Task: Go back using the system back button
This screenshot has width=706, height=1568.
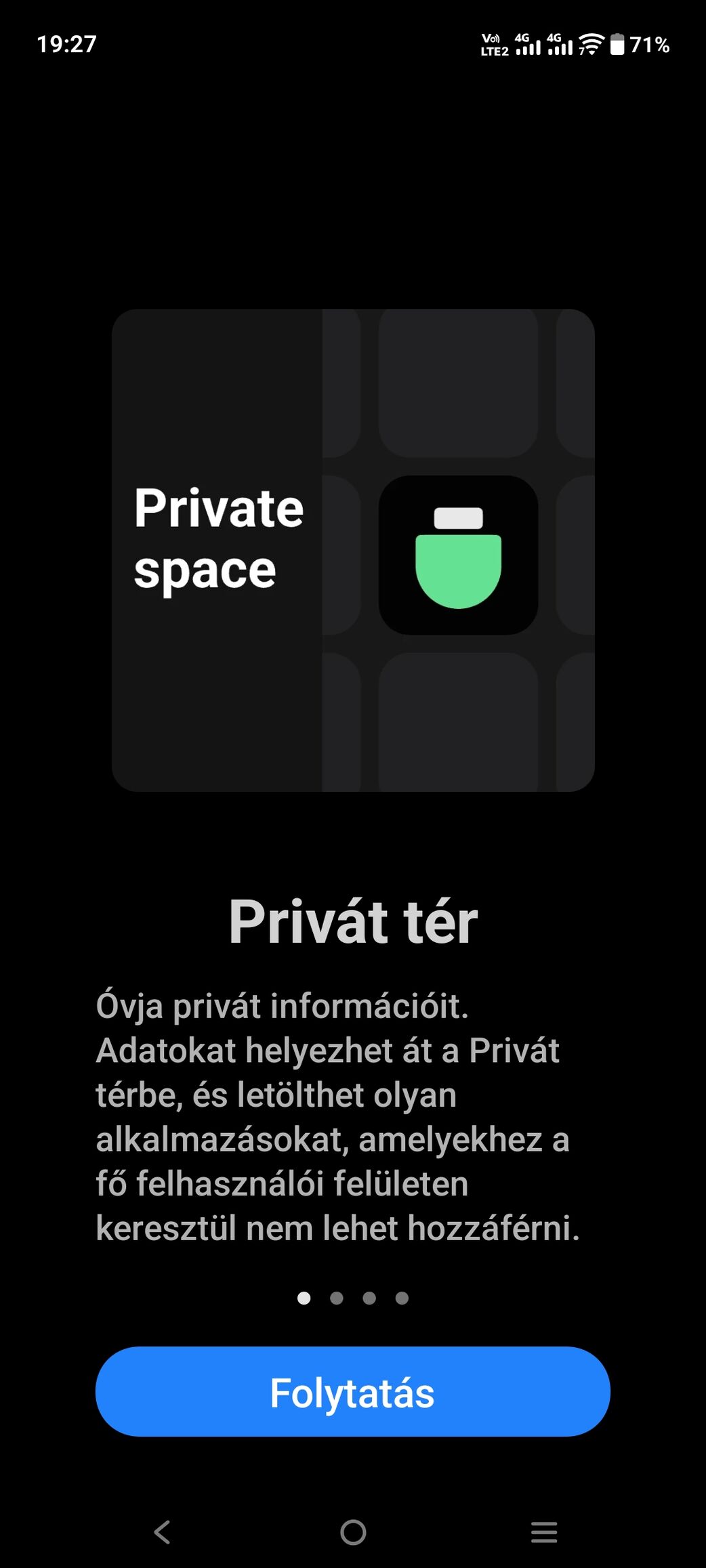Action: tap(162, 1532)
